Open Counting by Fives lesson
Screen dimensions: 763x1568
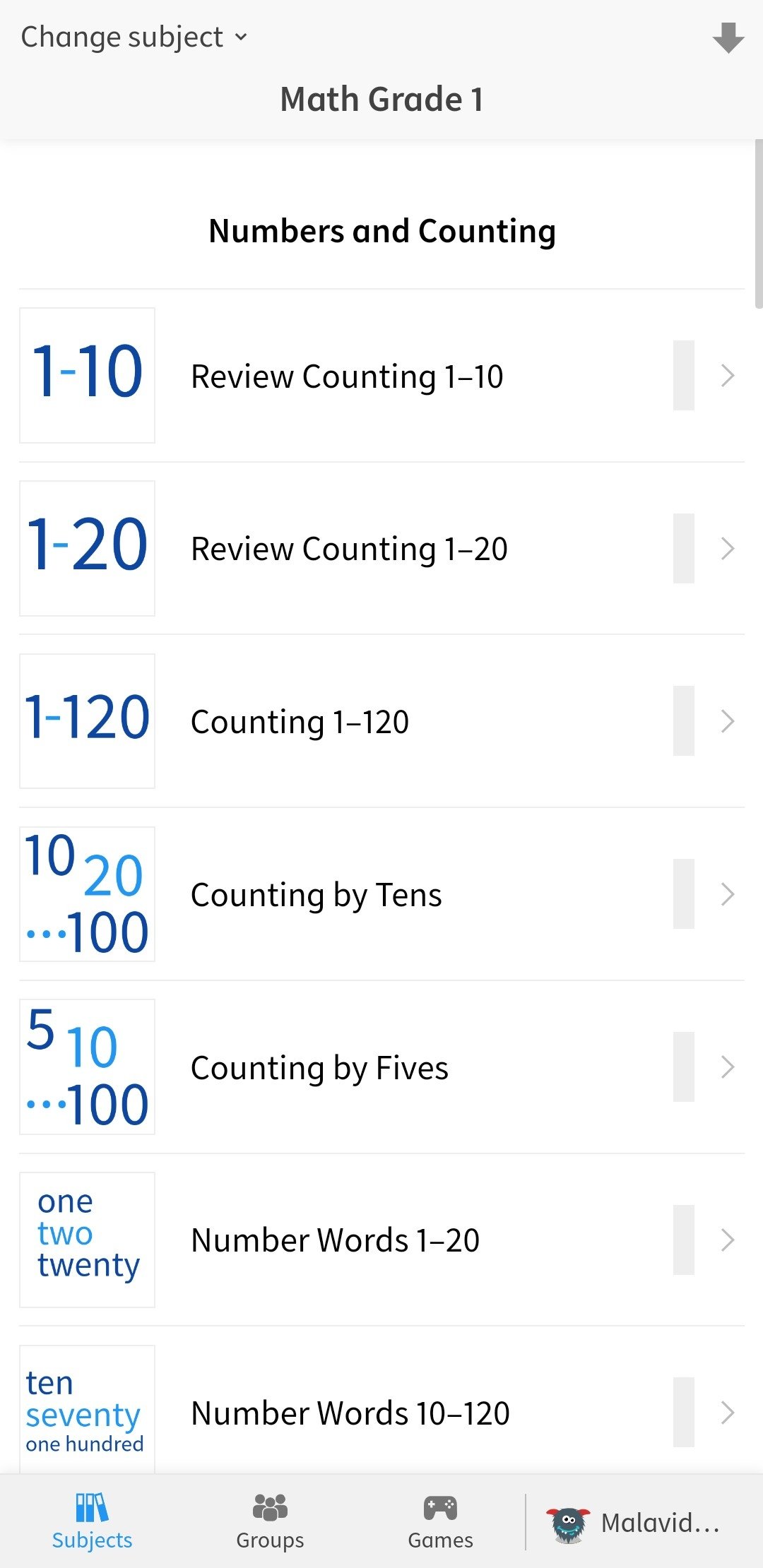[381, 1067]
